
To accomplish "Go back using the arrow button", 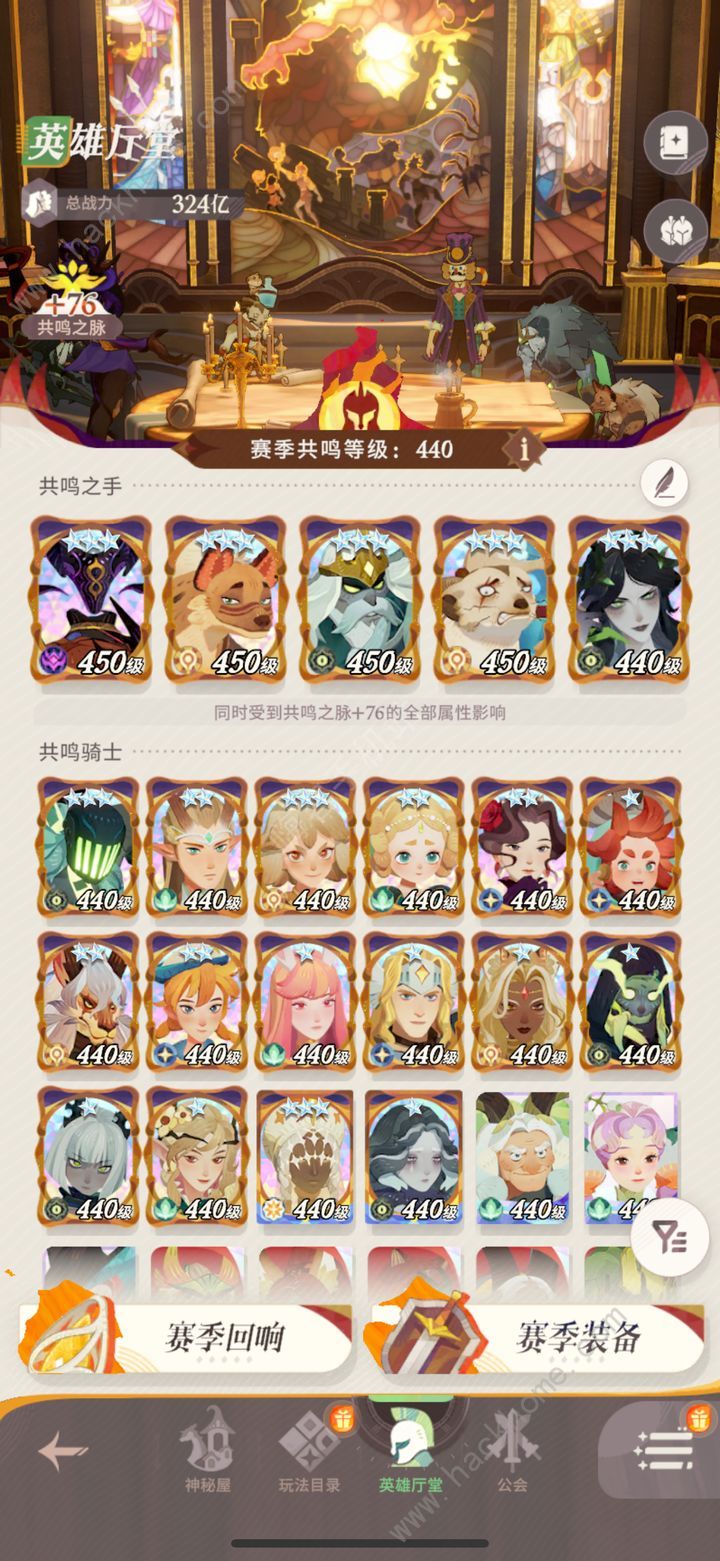I will (63, 1451).
